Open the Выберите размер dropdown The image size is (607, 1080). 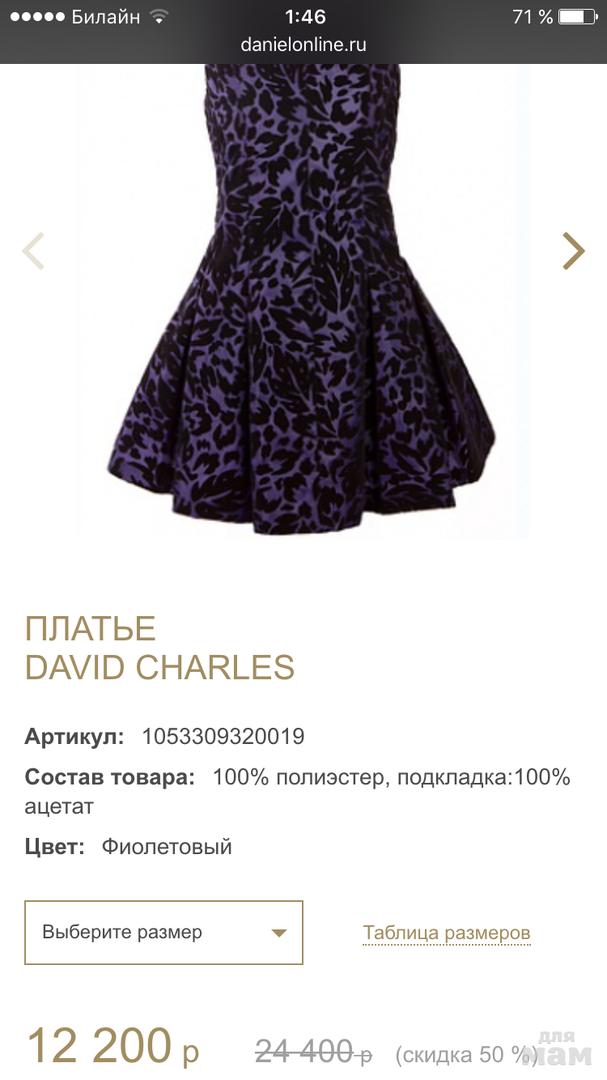(x=164, y=932)
